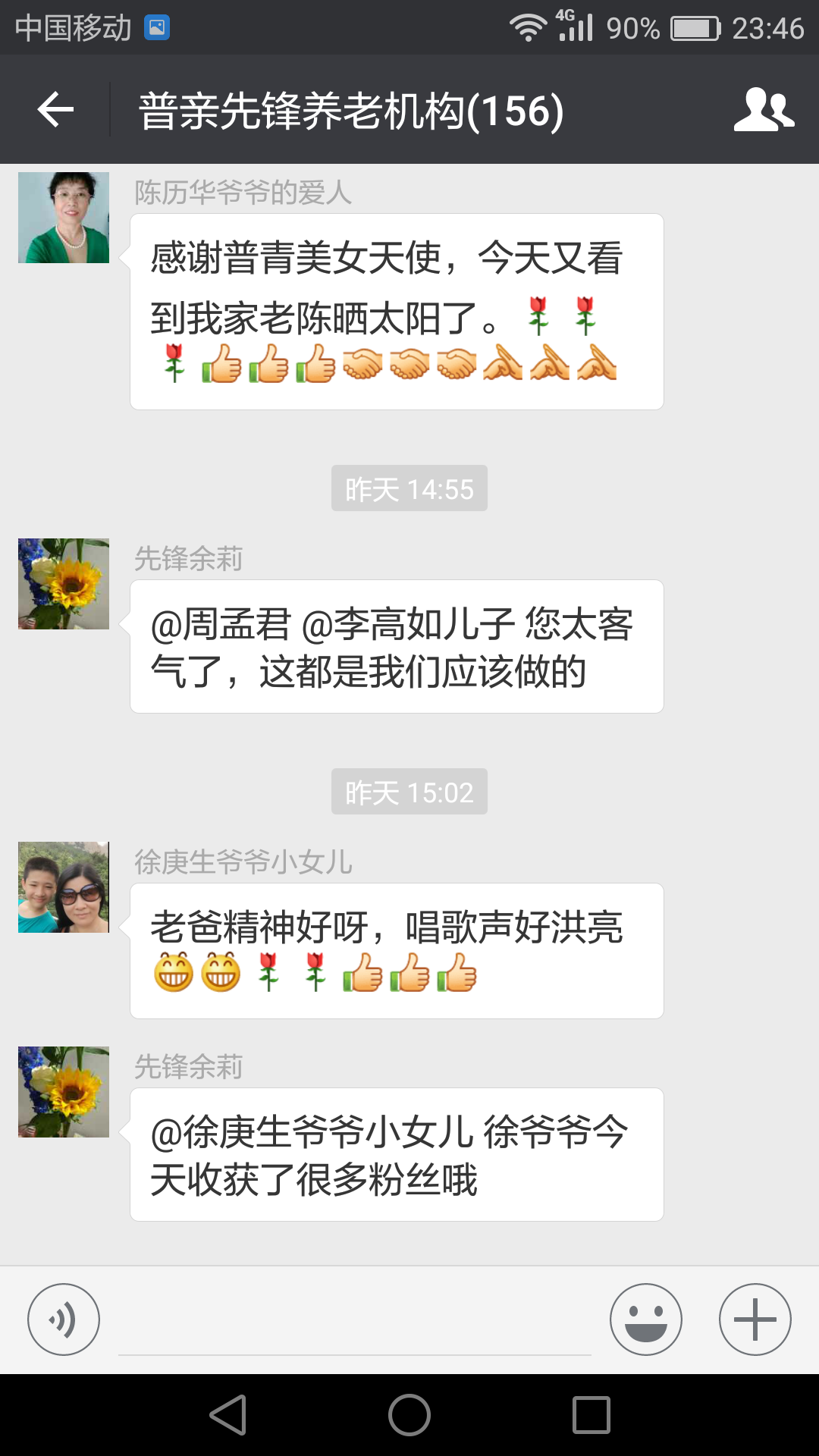Open the emoji sticker panel

point(646,1319)
